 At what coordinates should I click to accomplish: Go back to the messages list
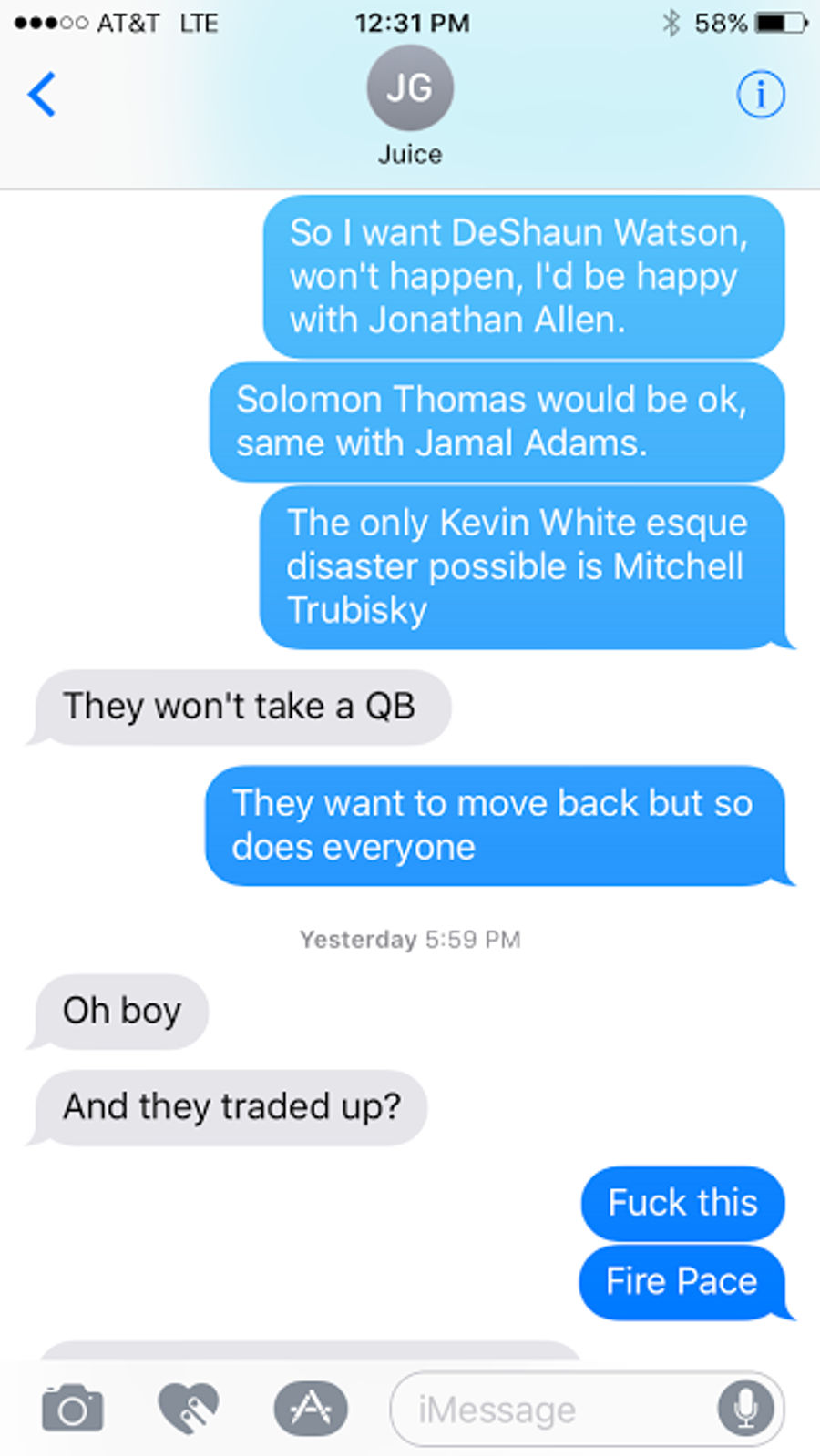(42, 94)
